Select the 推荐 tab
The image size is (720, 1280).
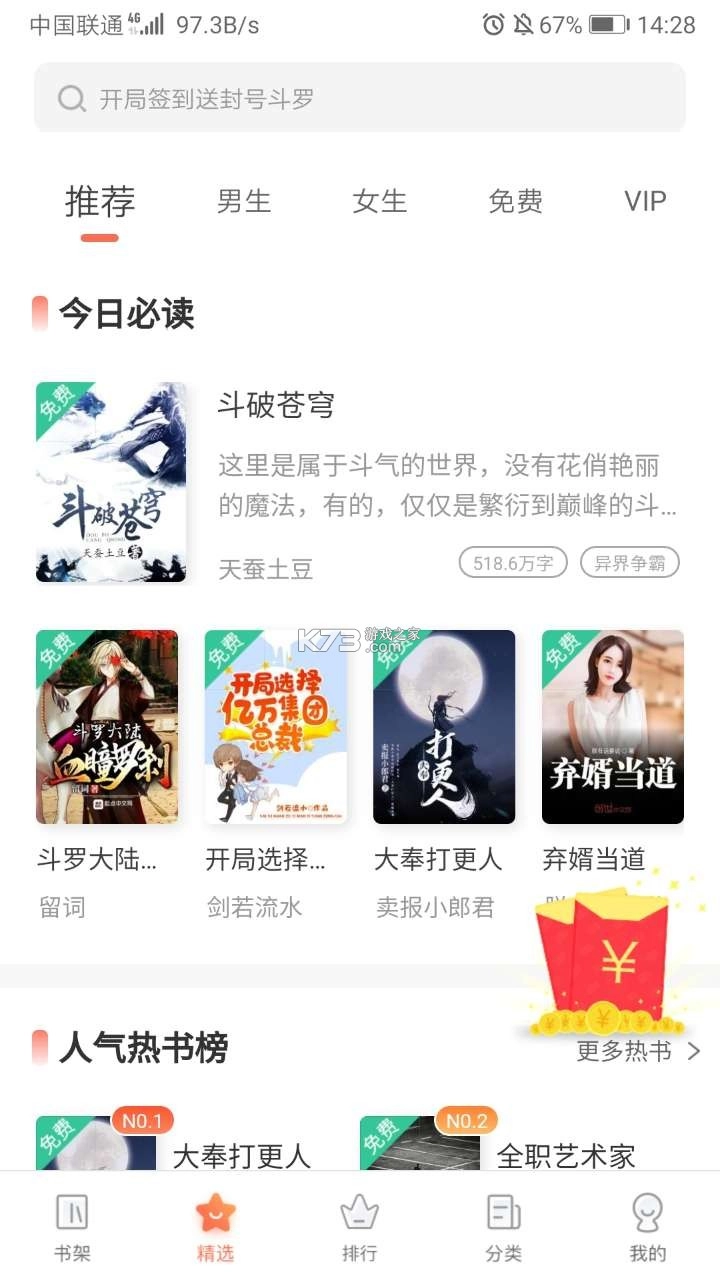(100, 201)
